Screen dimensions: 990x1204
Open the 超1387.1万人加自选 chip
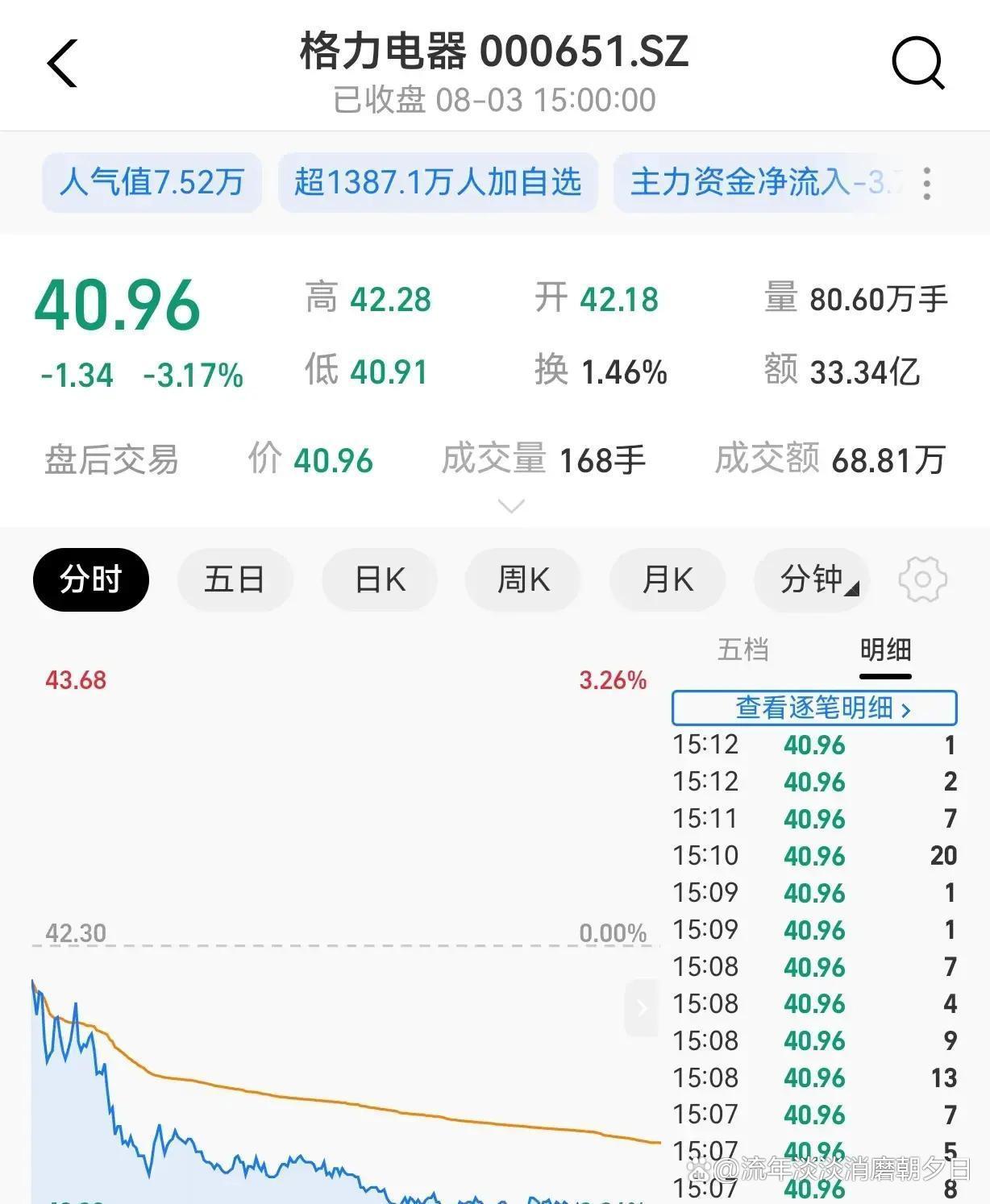[x=438, y=182]
